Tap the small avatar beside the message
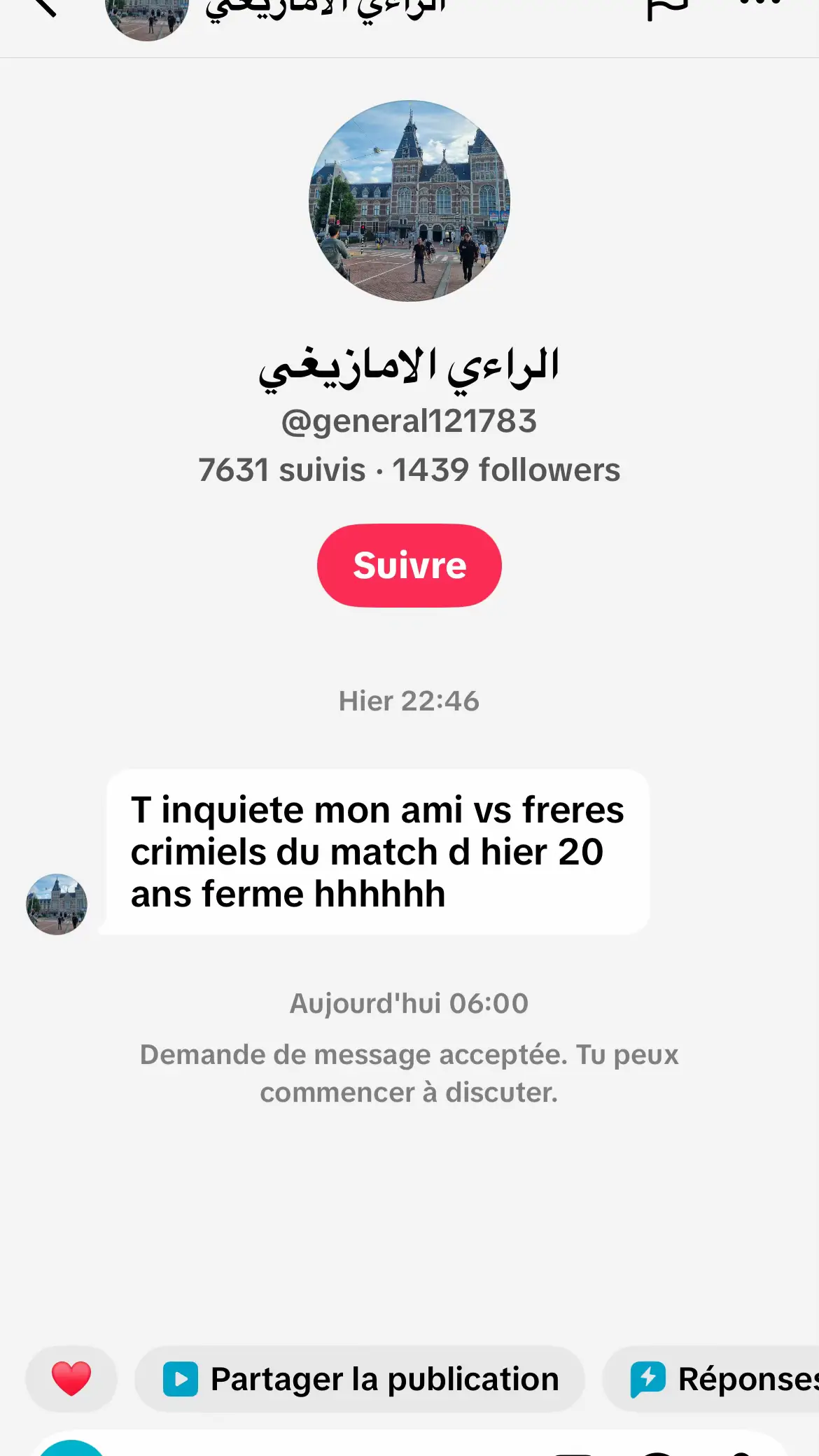The image size is (819, 1456). coord(57,904)
